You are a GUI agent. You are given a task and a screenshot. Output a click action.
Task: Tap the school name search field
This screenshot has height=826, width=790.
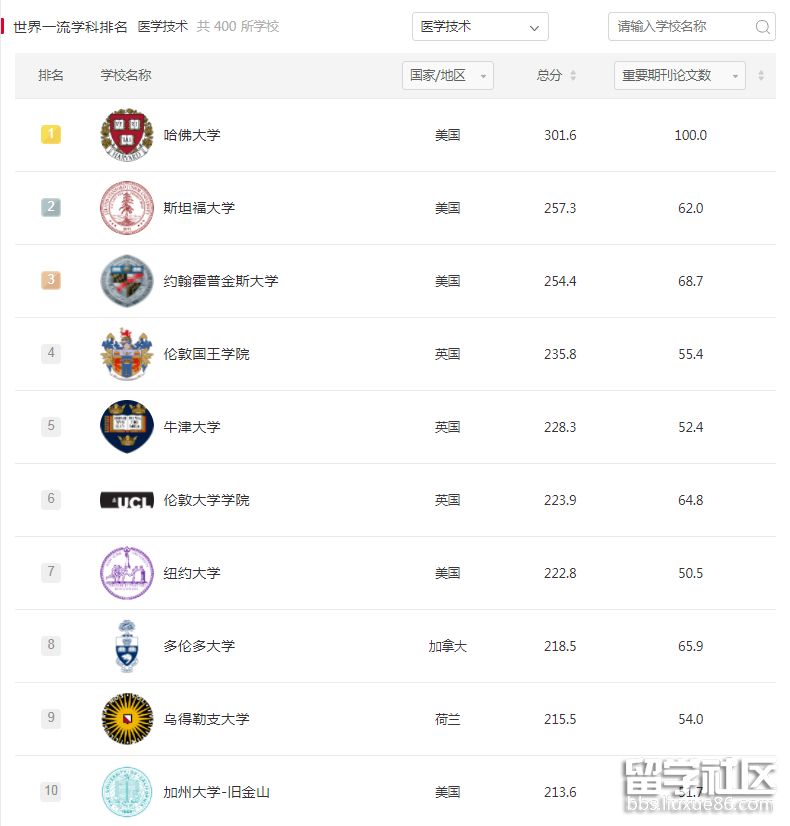coord(680,27)
